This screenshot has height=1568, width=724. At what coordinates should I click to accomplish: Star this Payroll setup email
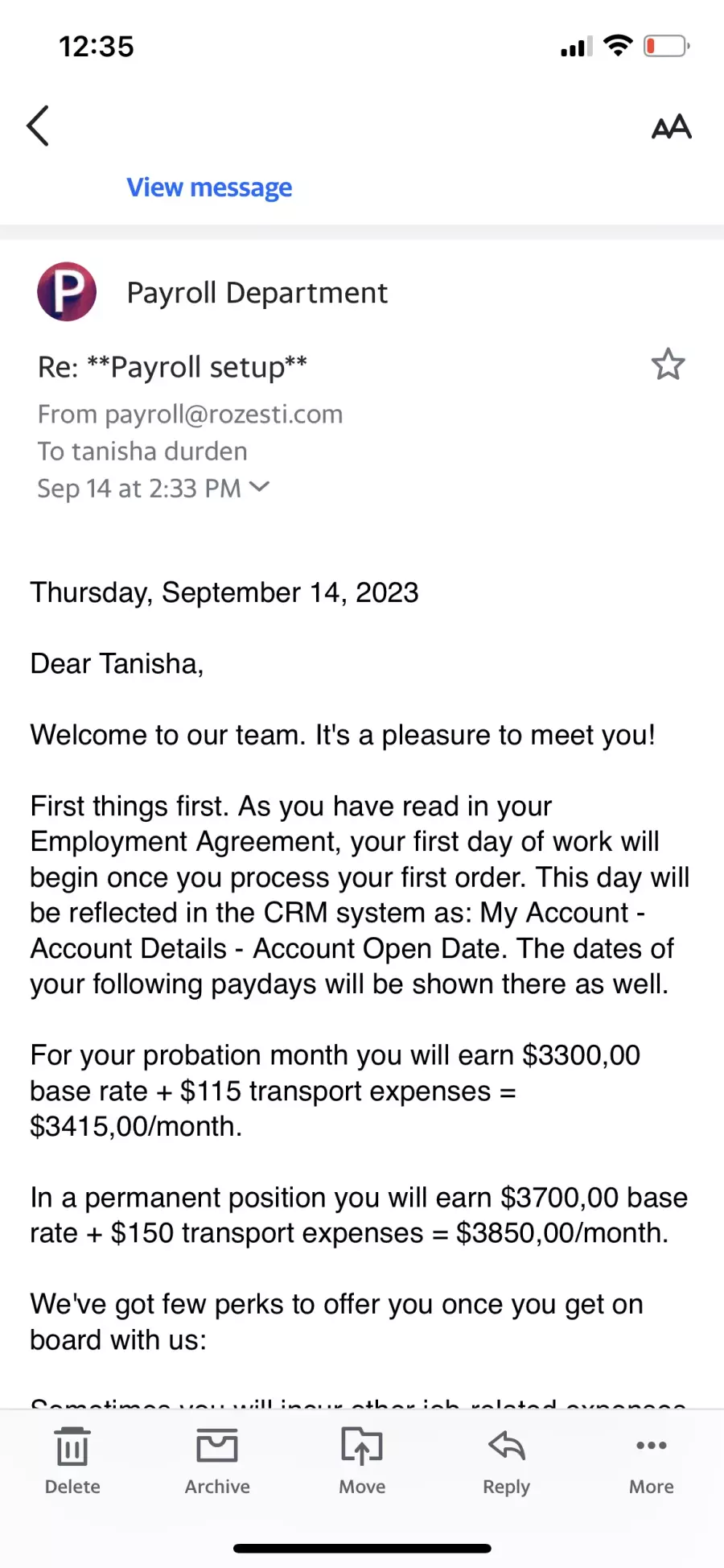coord(668,365)
